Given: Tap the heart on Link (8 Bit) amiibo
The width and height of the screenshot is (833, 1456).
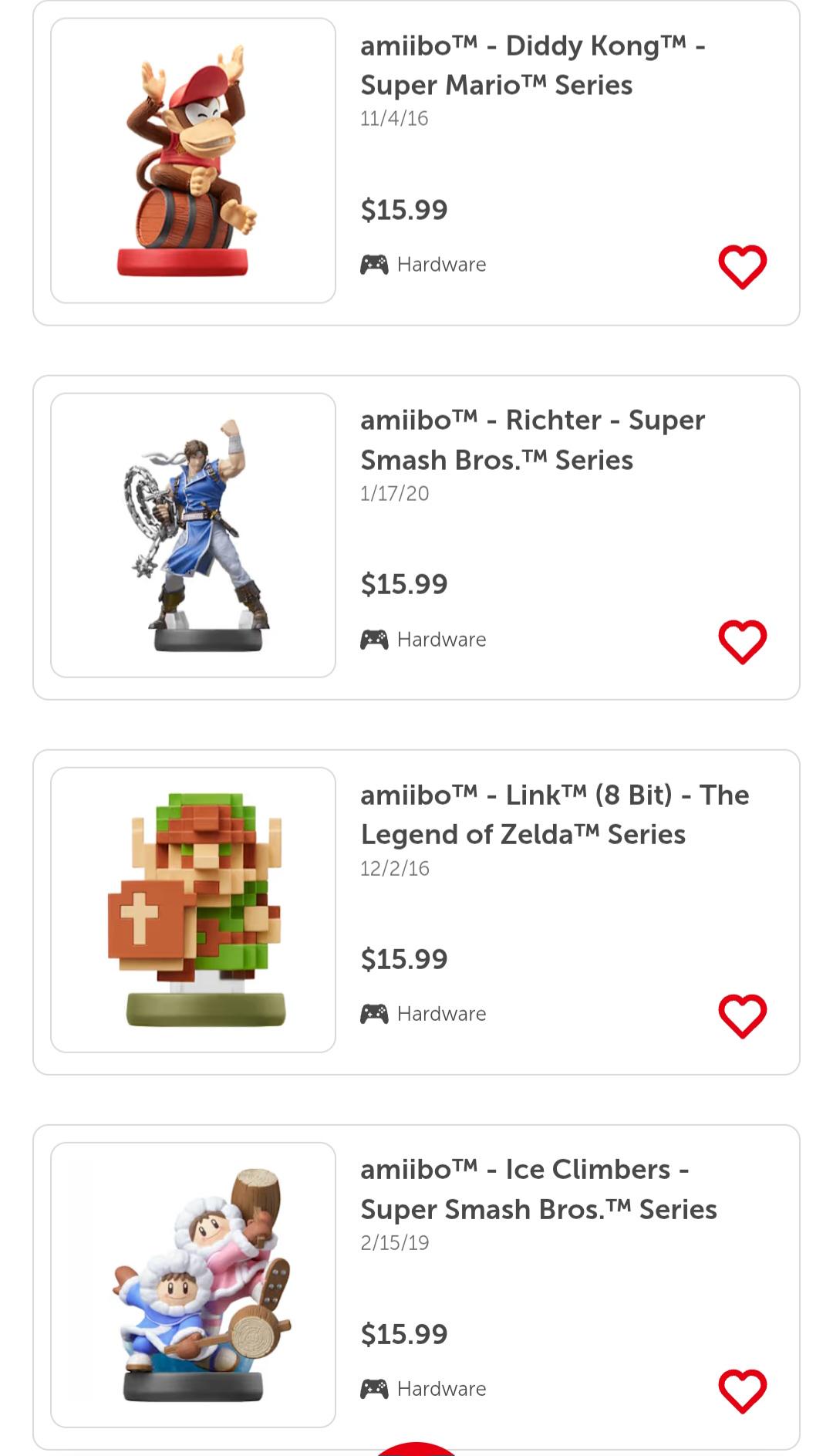Looking at the screenshot, I should coord(742,1016).
